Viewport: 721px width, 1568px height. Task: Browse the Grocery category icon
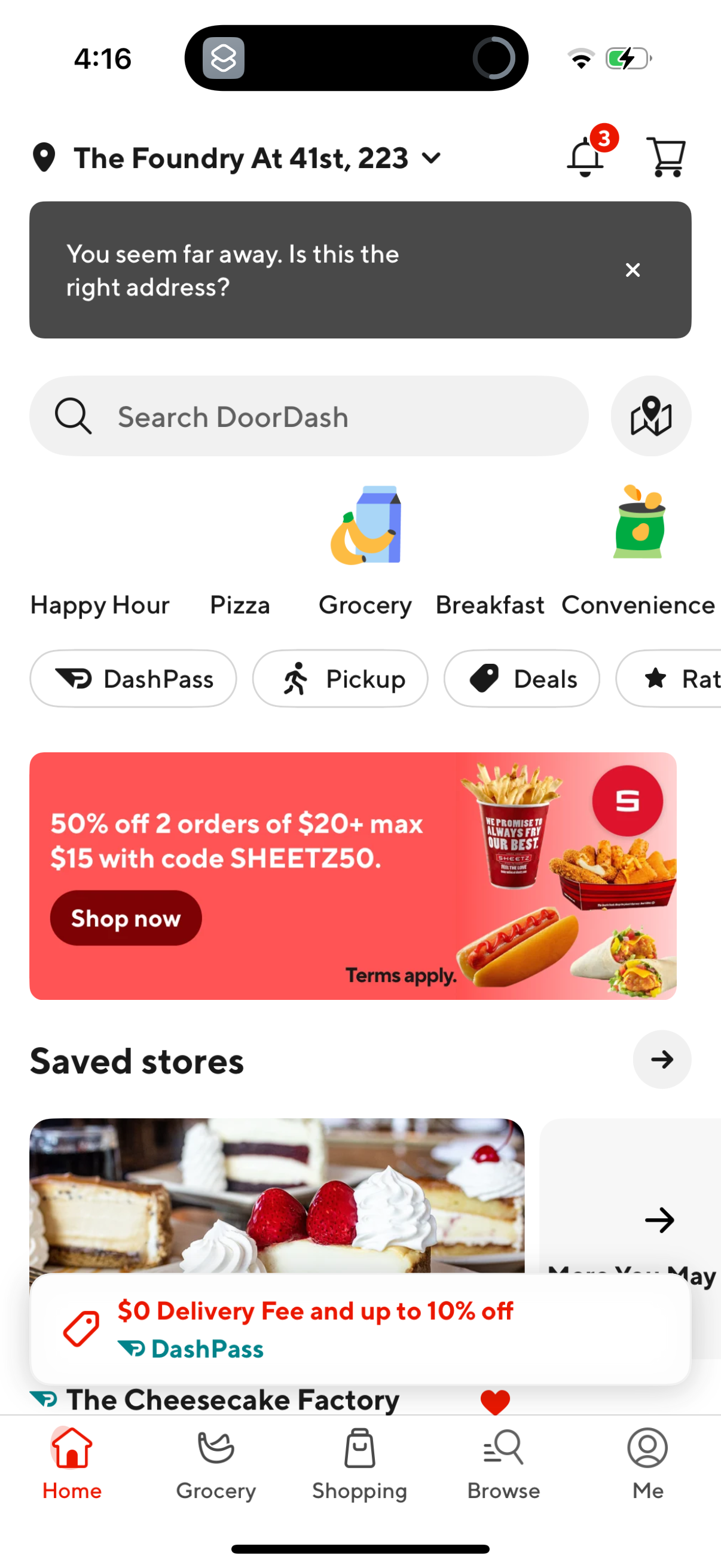365,526
